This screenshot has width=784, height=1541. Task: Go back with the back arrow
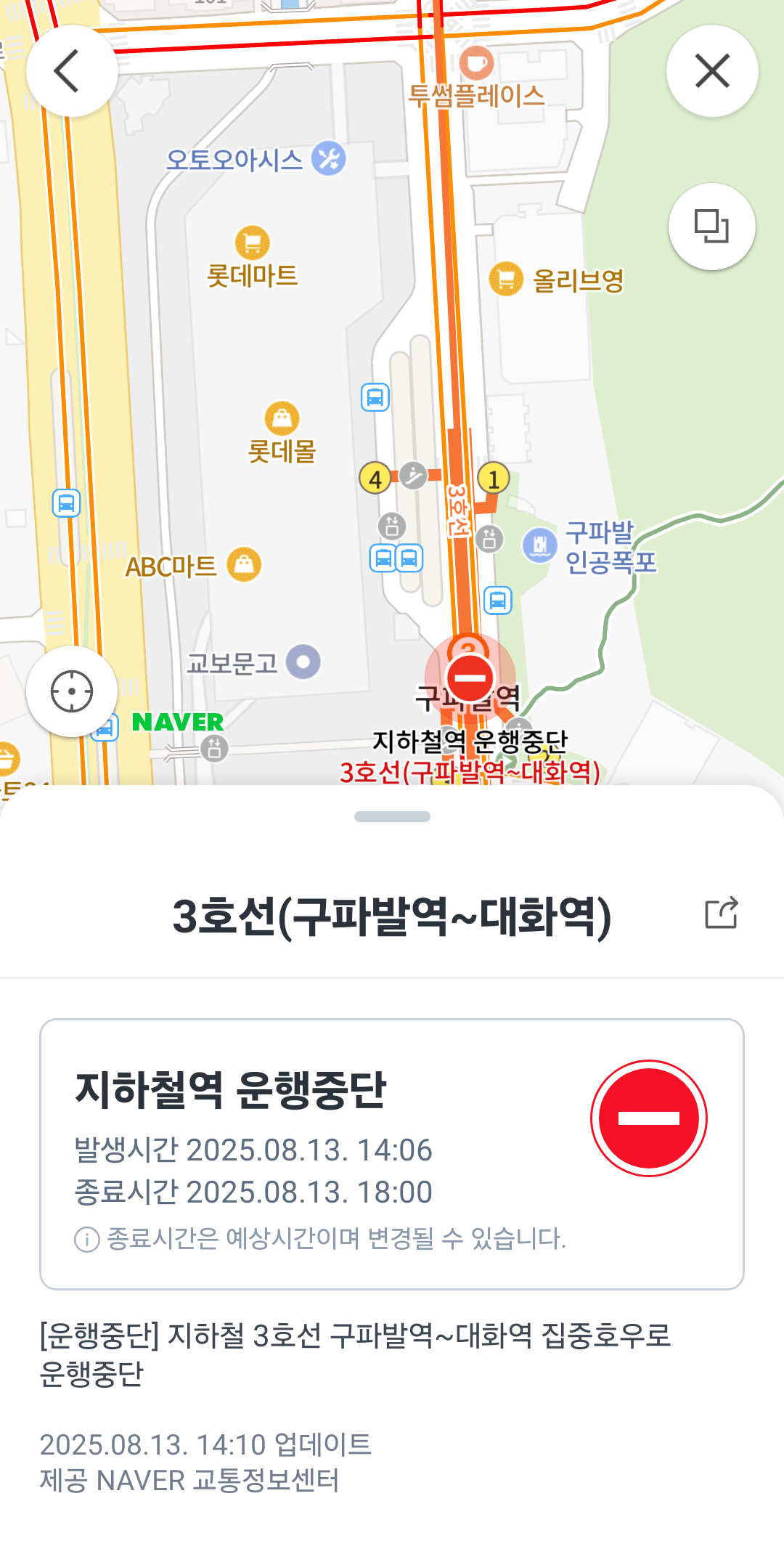70,70
